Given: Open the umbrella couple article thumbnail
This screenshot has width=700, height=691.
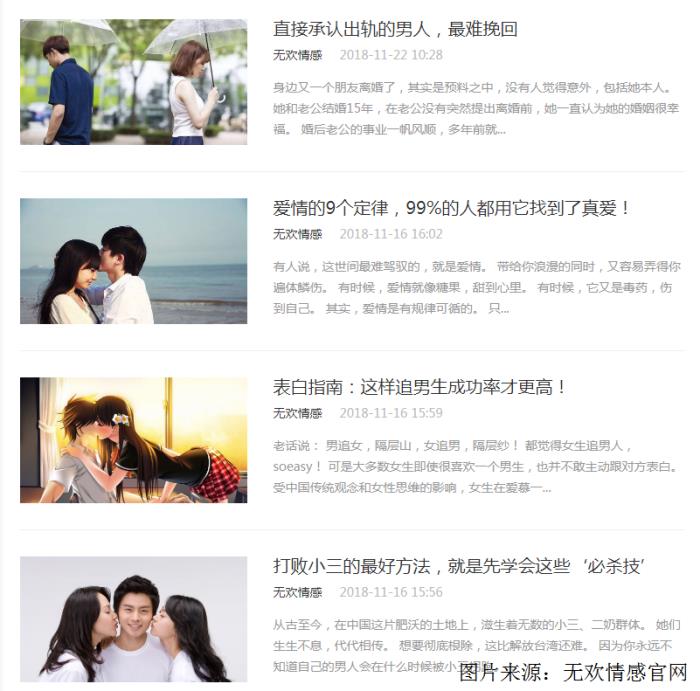Looking at the screenshot, I should tap(133, 82).
